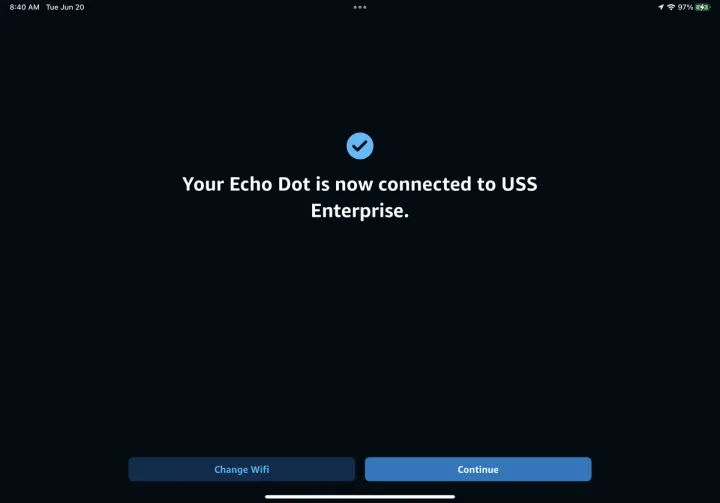
Task: Open the multitasking three-dot menu
Action: pyautogui.click(x=360, y=7)
